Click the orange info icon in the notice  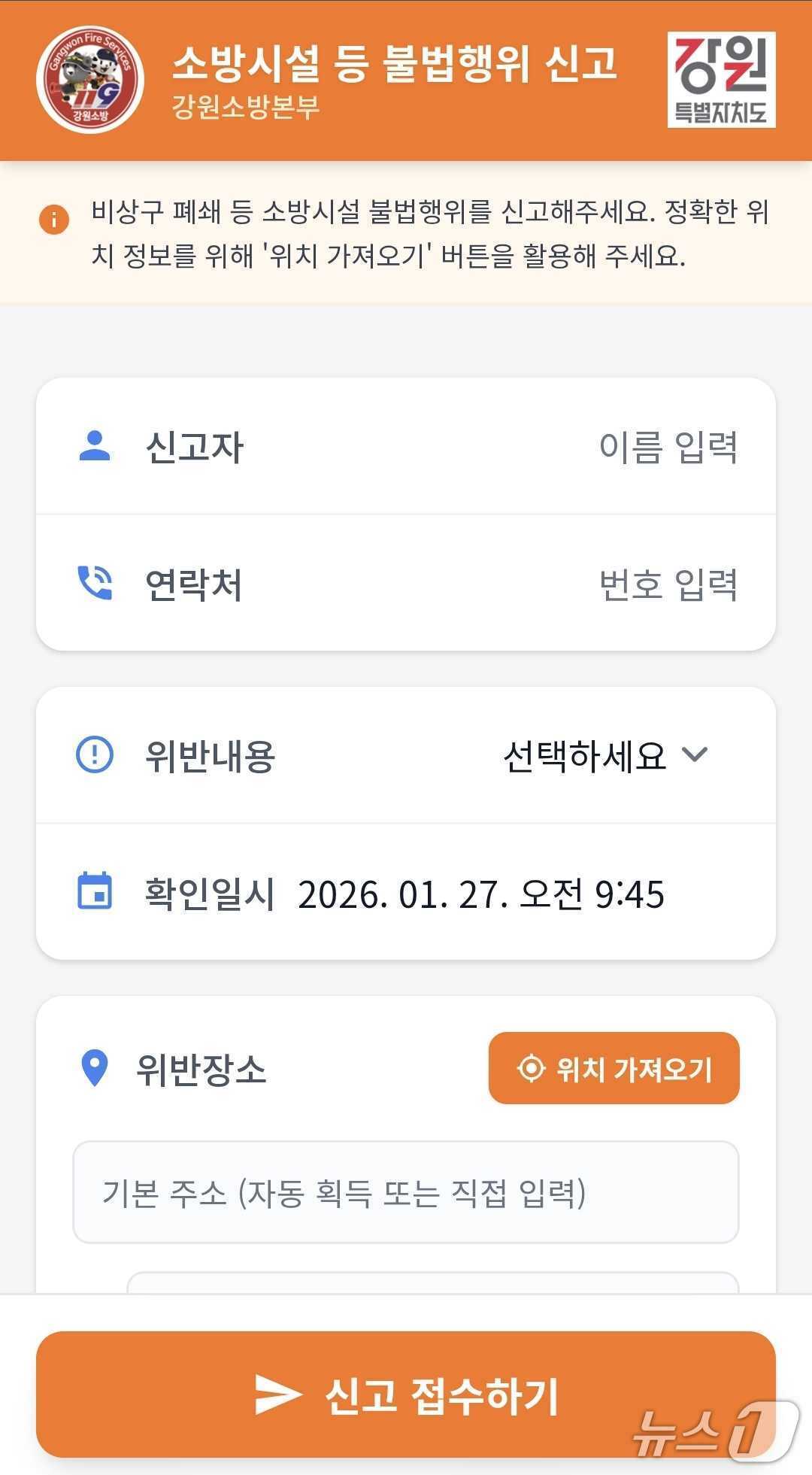click(53, 220)
